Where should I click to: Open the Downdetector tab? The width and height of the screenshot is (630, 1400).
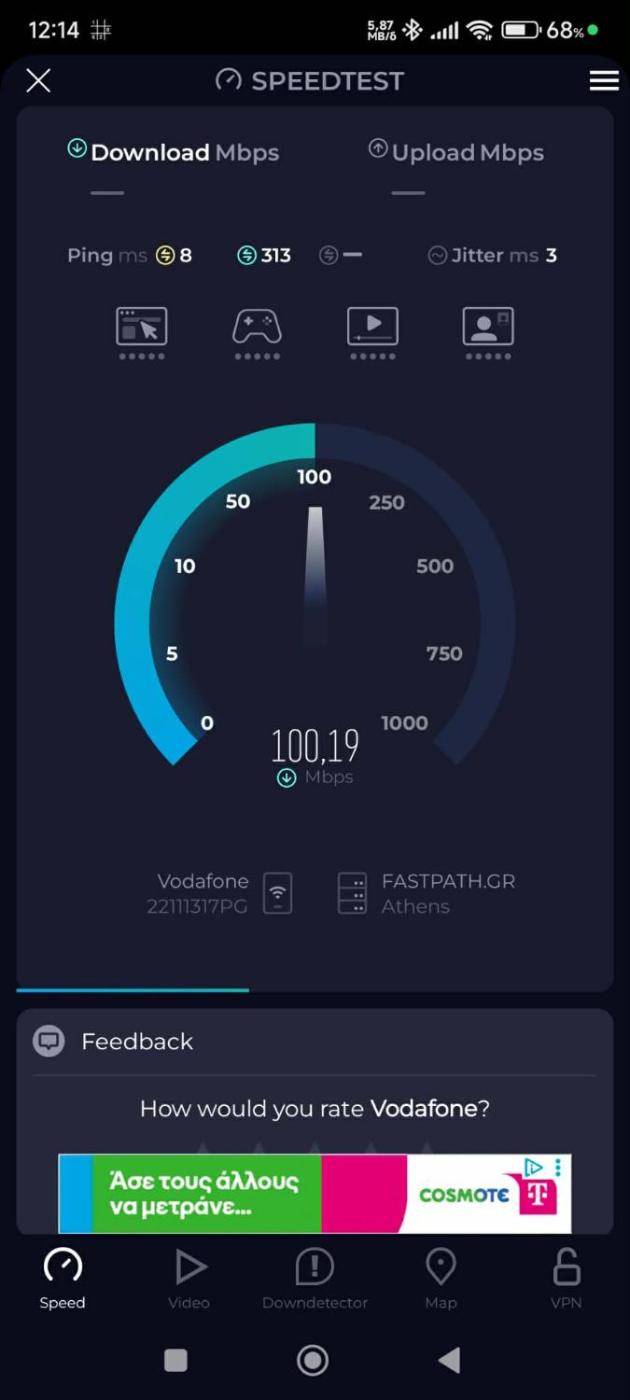pos(315,1278)
